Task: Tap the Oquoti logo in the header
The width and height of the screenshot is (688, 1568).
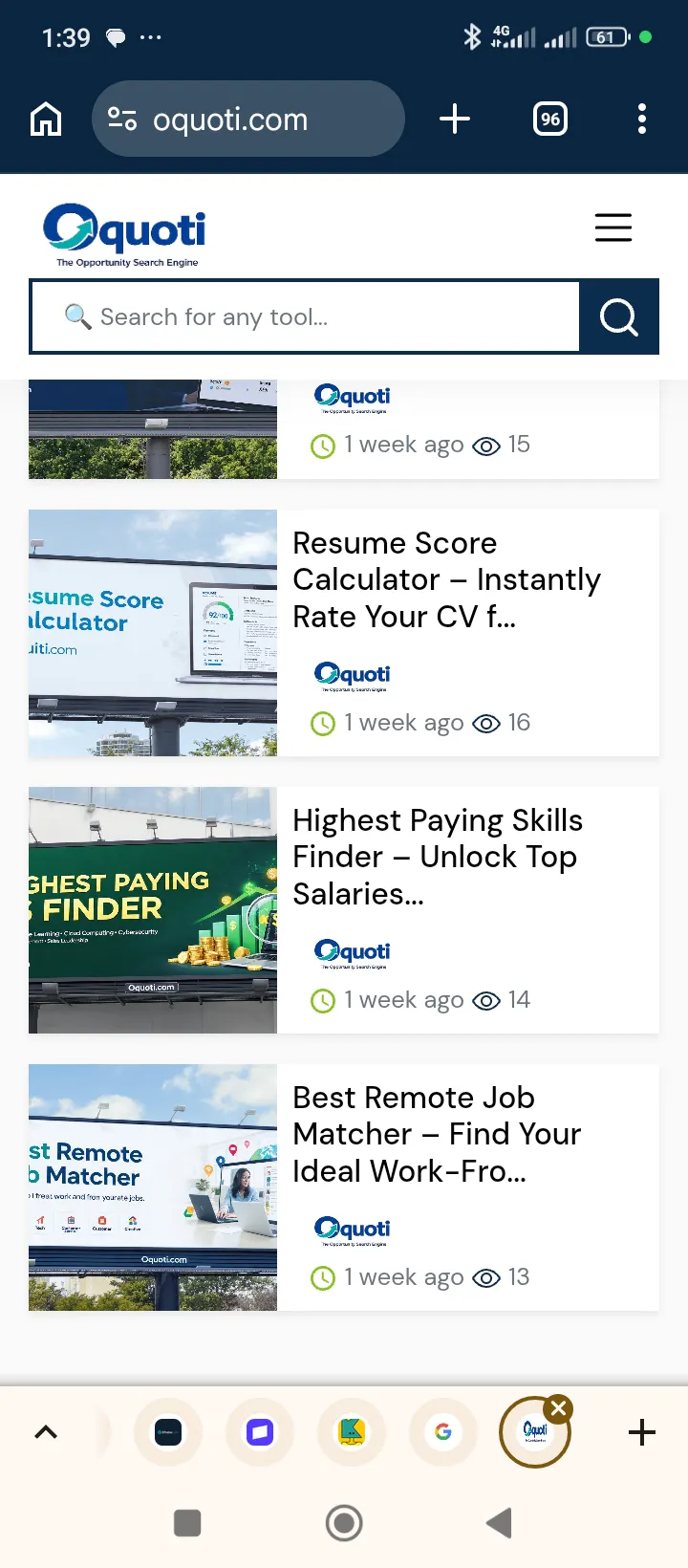Action: [x=124, y=234]
